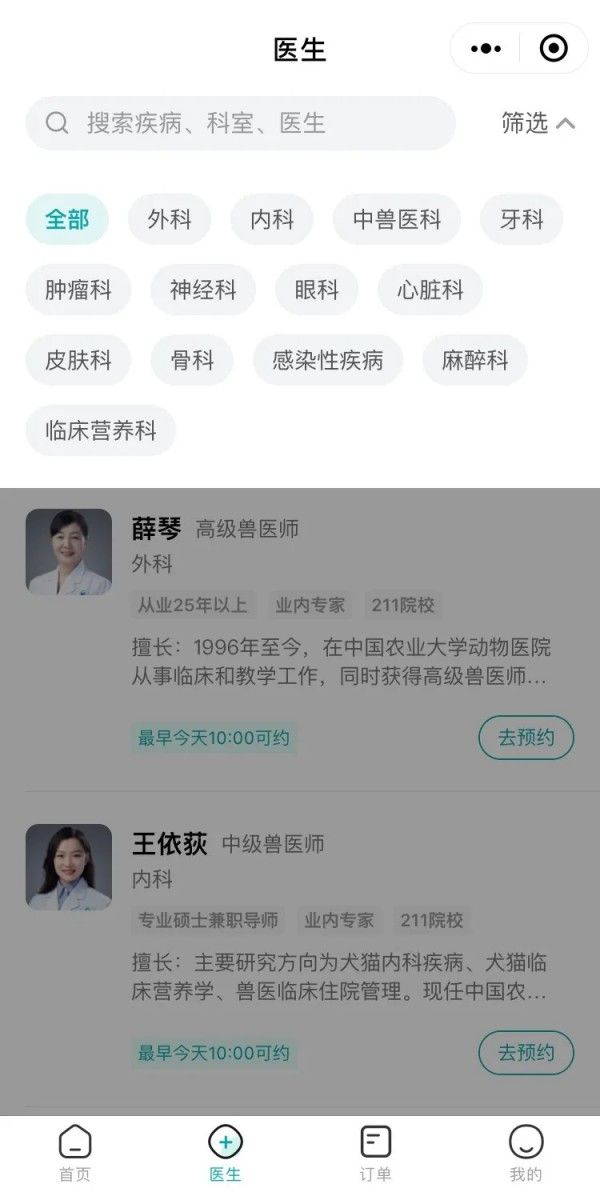Screen dimensions: 600x1196
Task: Book an appointment with 薛琴
Action: pyautogui.click(x=526, y=738)
